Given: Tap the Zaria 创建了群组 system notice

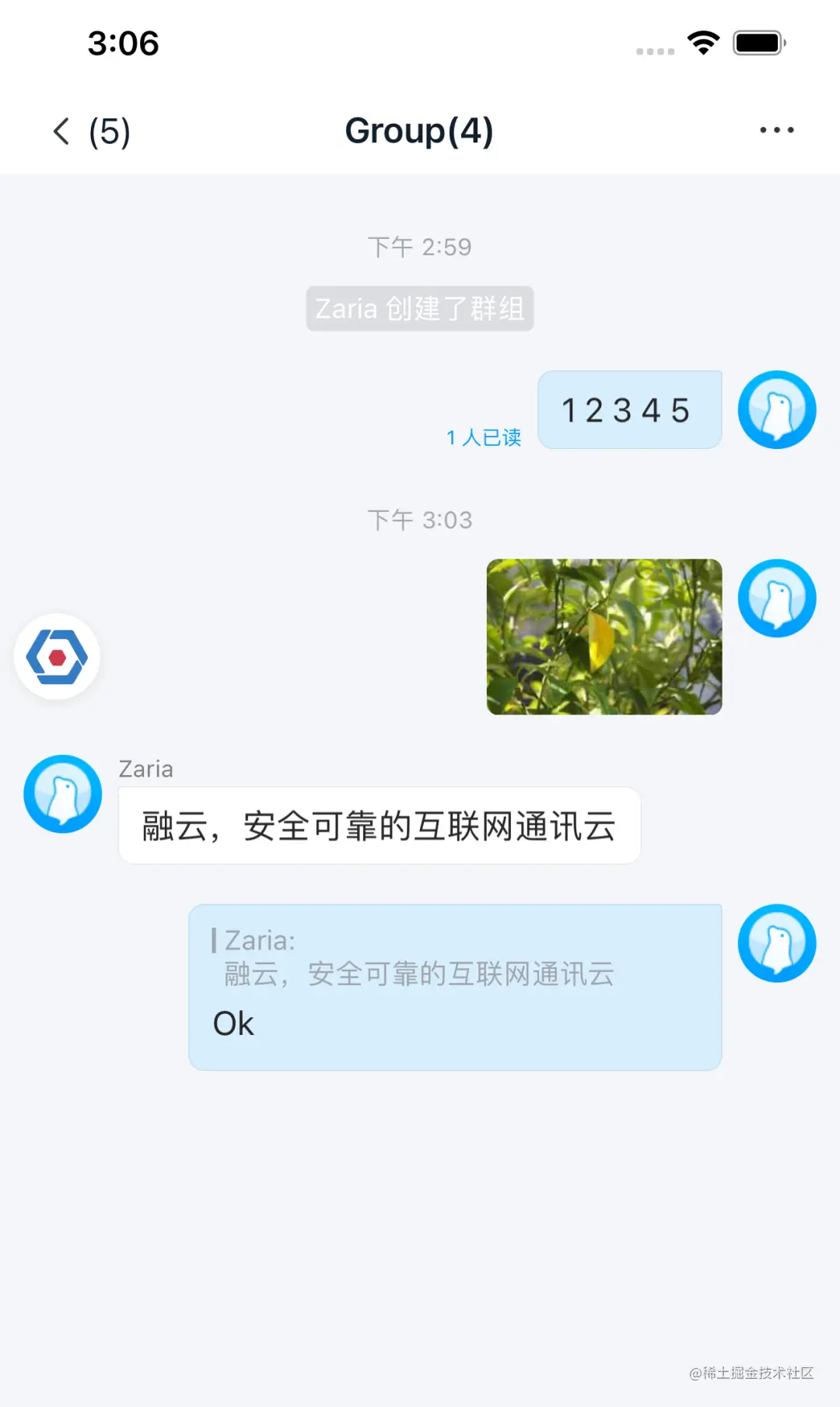Looking at the screenshot, I should pos(419,308).
